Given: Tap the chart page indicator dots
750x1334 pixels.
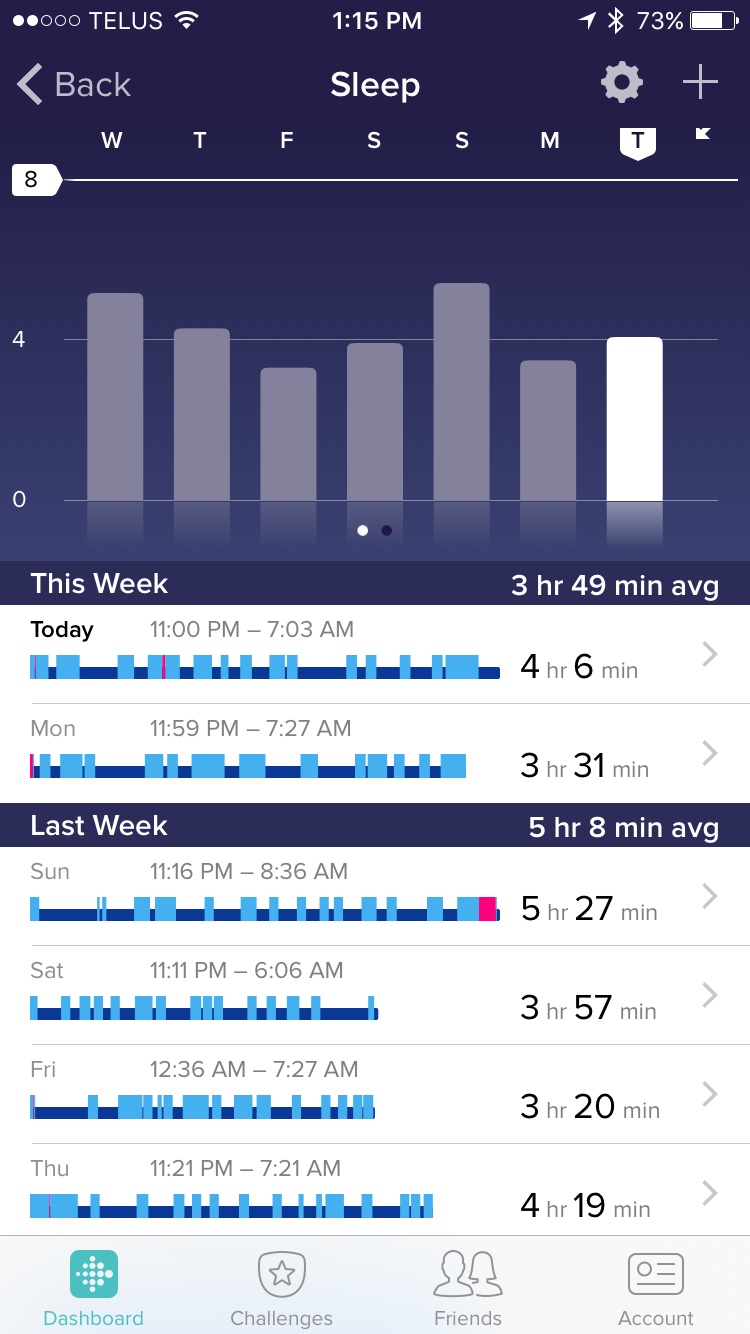Looking at the screenshot, I should 374,530.
